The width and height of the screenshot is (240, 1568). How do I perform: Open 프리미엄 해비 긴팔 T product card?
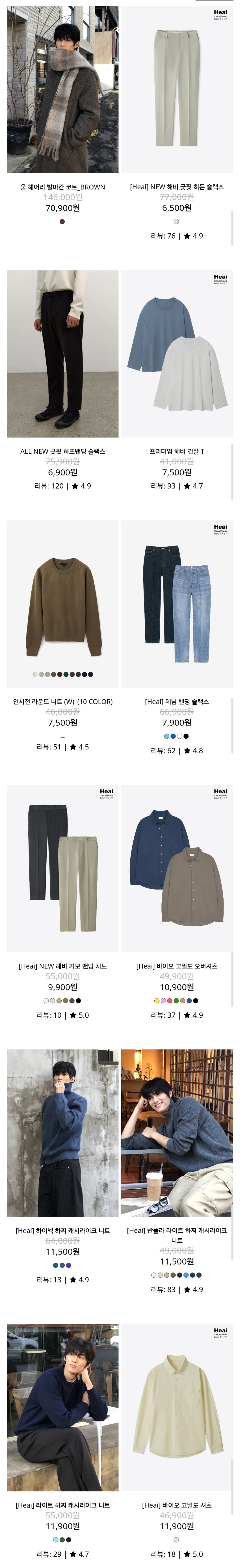click(177, 354)
